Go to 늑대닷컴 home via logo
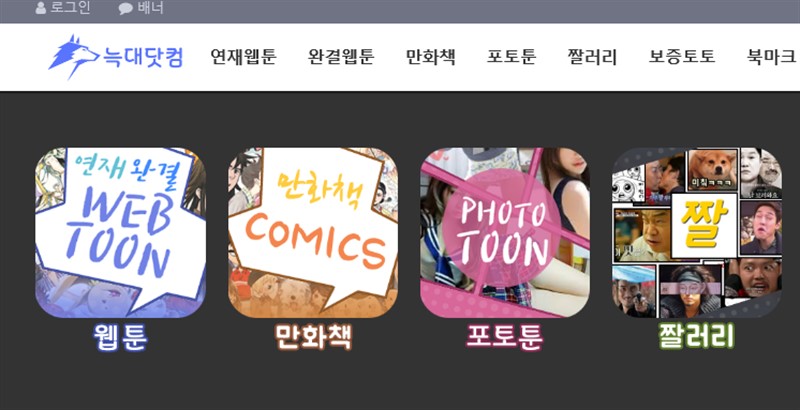This screenshot has height=410, width=800. (116, 56)
